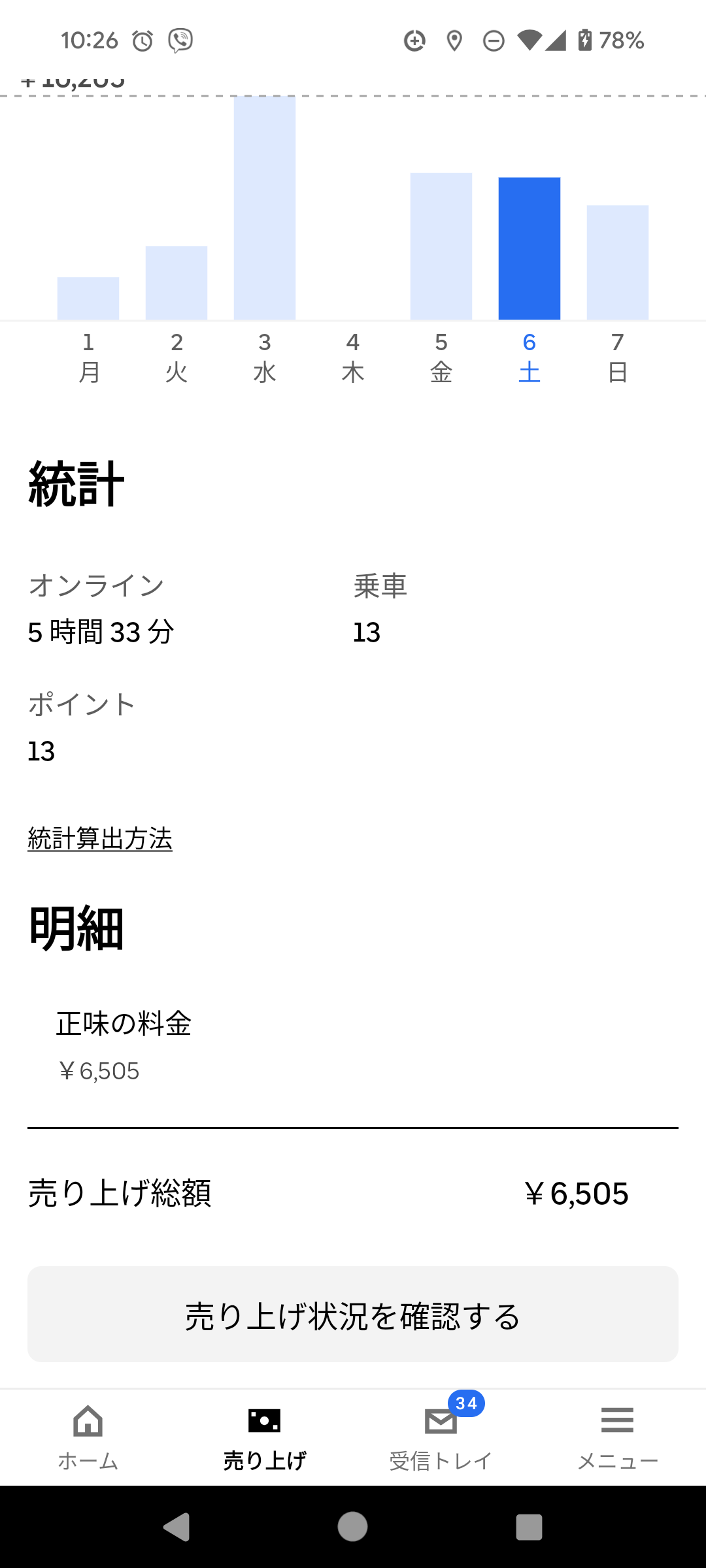Viewport: 706px width, 1568px height.
Task: Go back with the system back button
Action: coord(176,1527)
